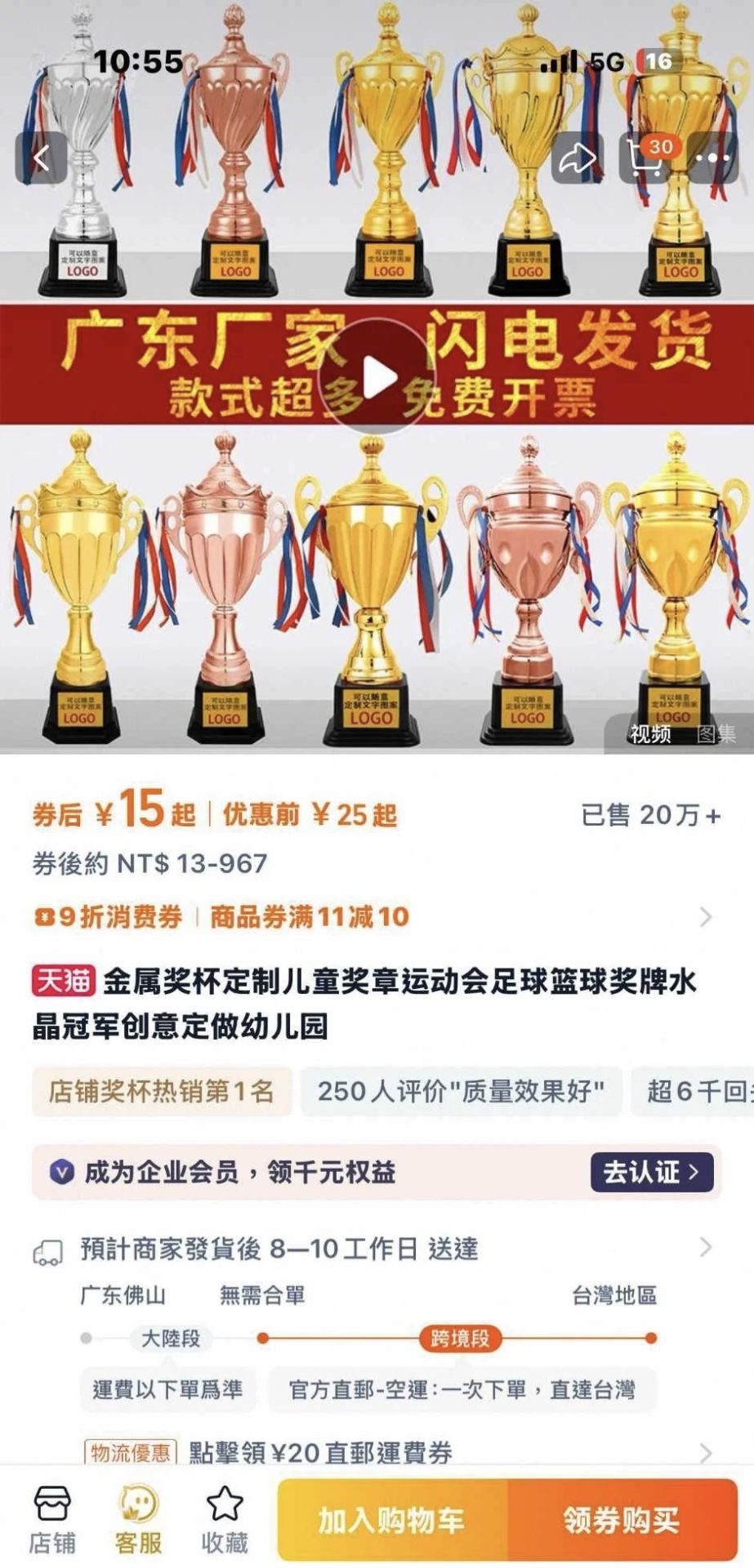
Task: Tap 加入购物车 to add to cart
Action: pos(392,1520)
